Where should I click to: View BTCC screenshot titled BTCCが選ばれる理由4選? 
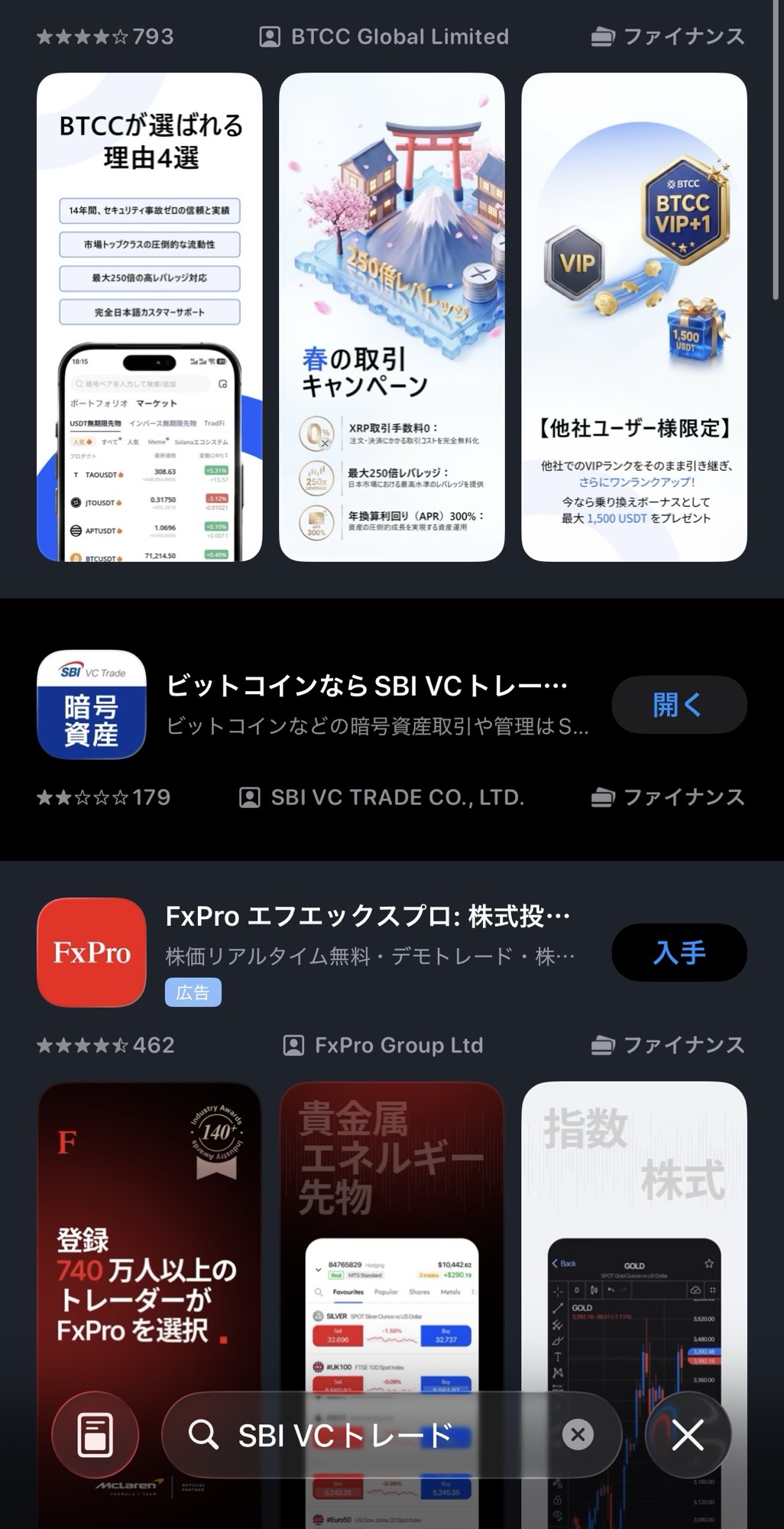(150, 317)
